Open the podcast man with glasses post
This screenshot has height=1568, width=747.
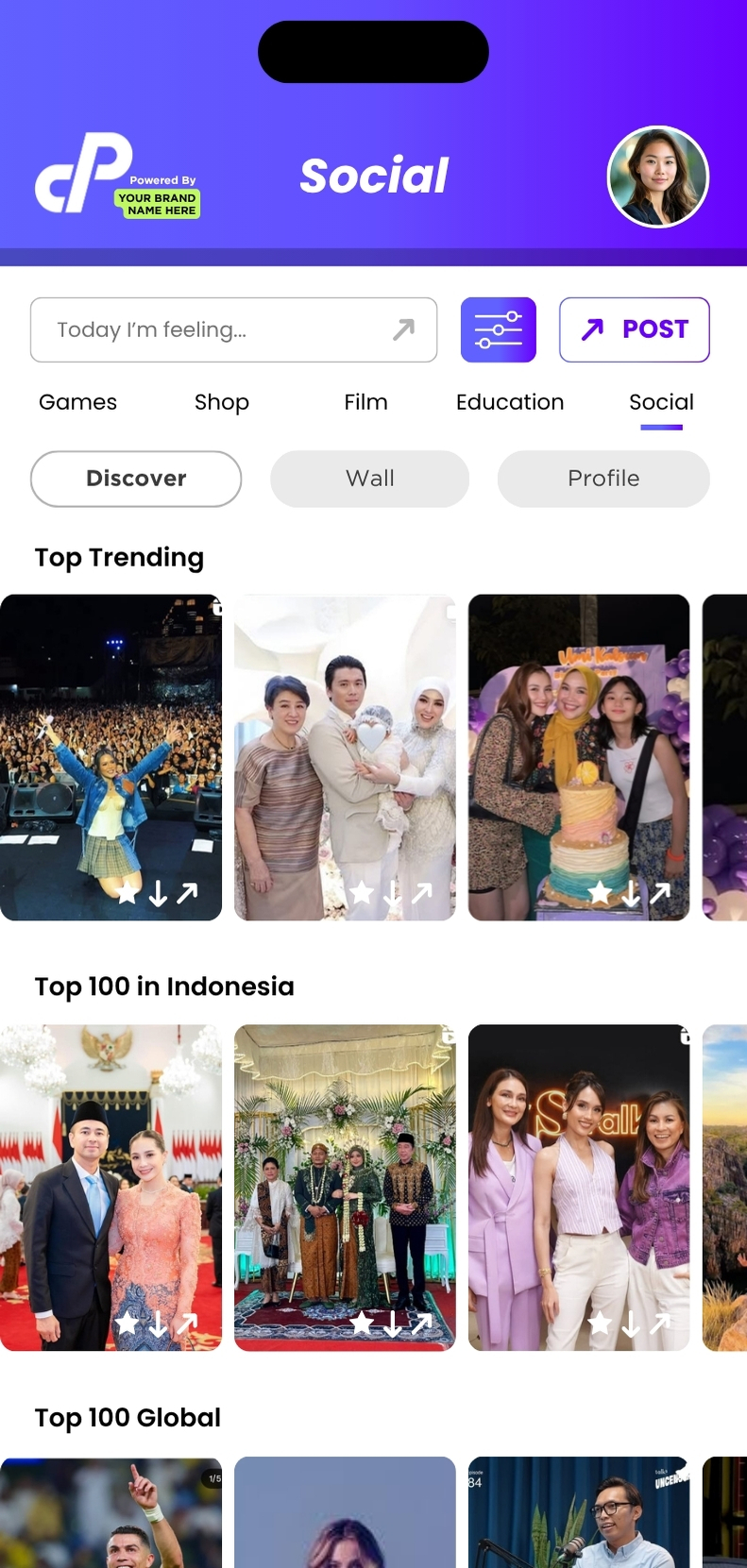coord(579,1515)
